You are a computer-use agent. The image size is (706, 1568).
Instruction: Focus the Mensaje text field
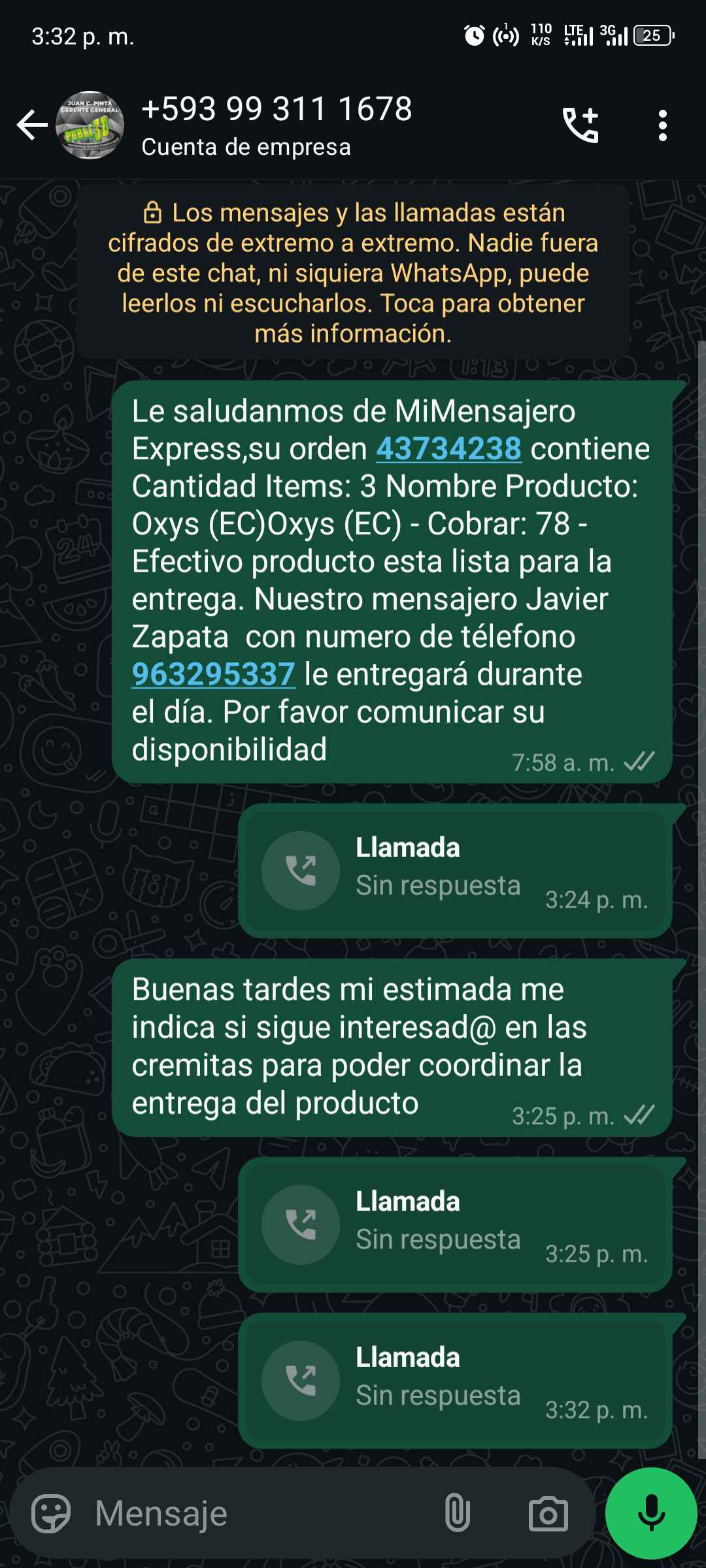tap(261, 1513)
